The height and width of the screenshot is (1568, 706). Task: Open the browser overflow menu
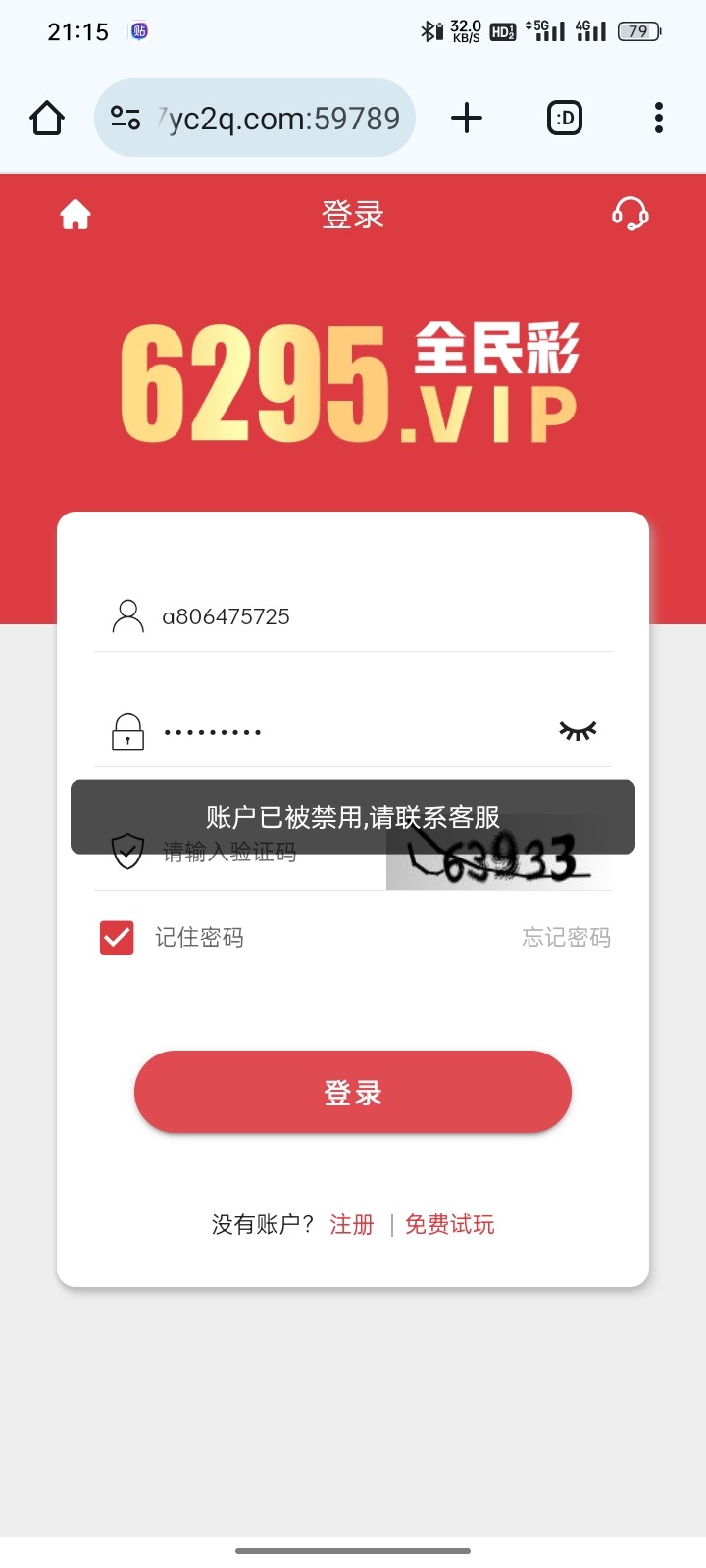658,119
